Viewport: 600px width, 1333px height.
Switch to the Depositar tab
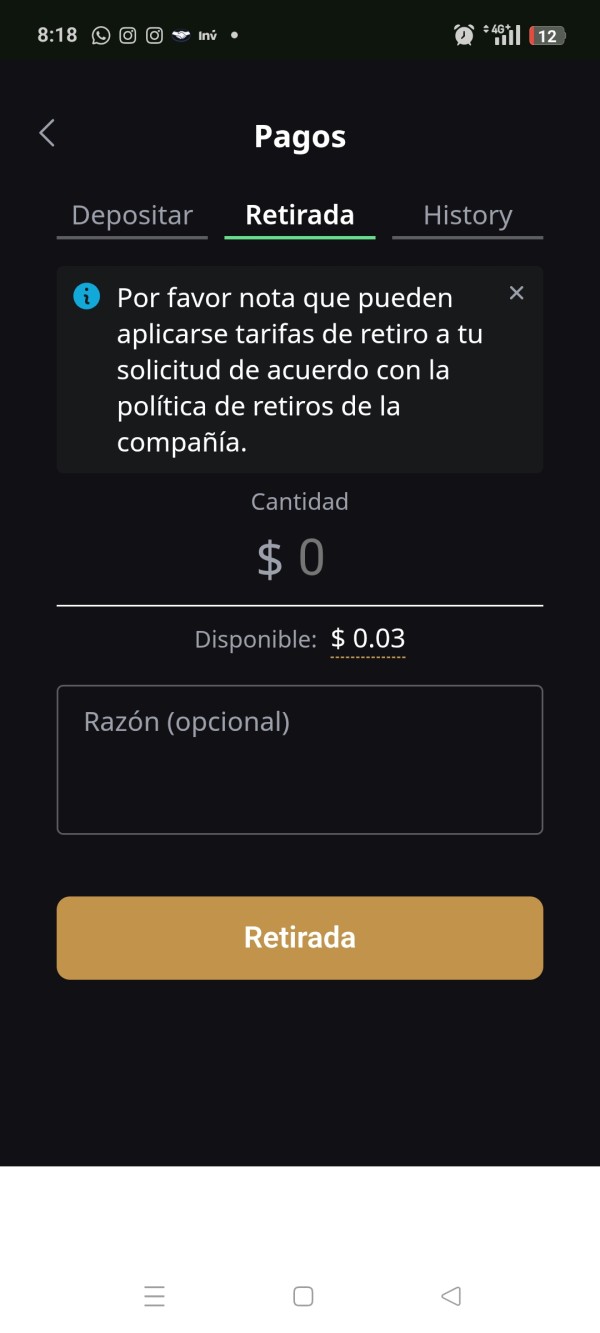132,216
